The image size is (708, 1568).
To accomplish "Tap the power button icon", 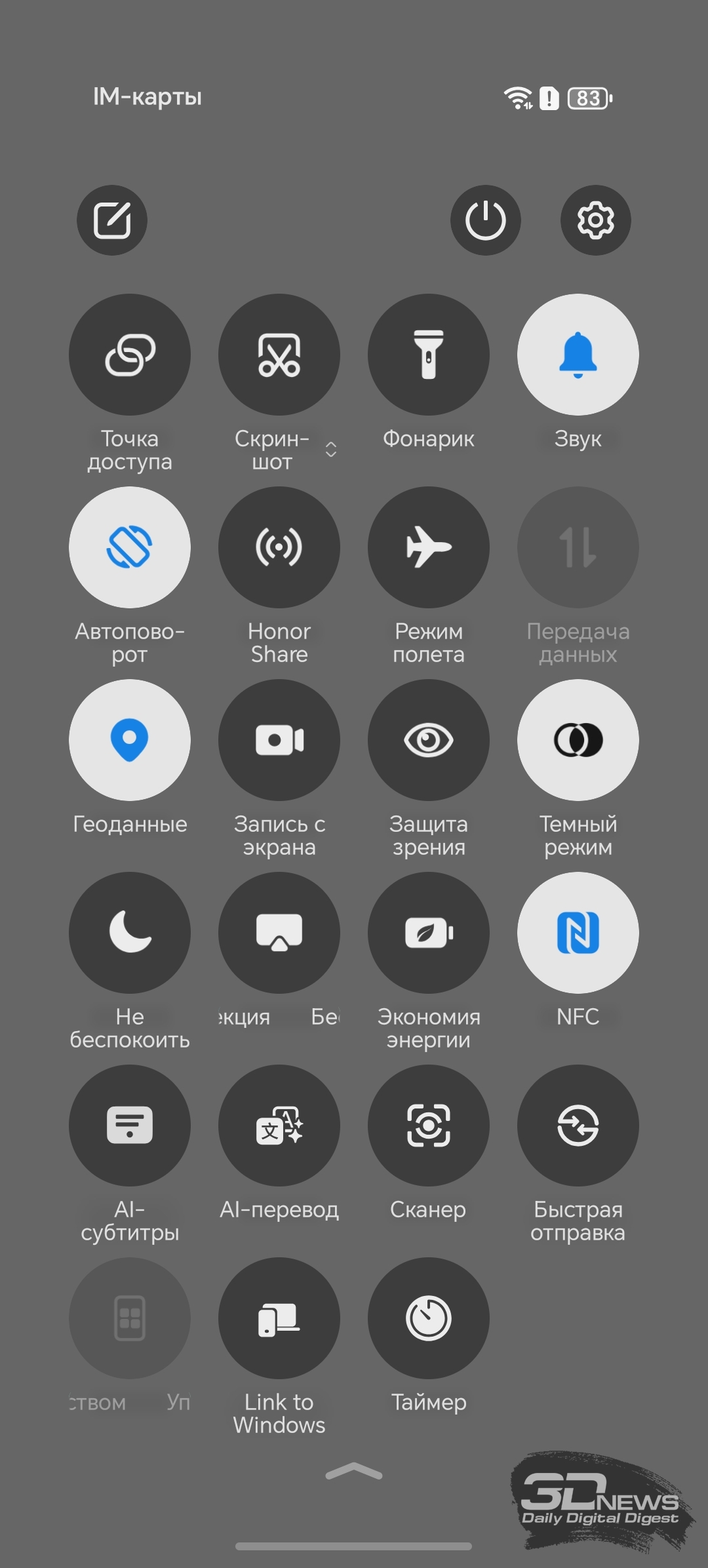I will tap(486, 220).
